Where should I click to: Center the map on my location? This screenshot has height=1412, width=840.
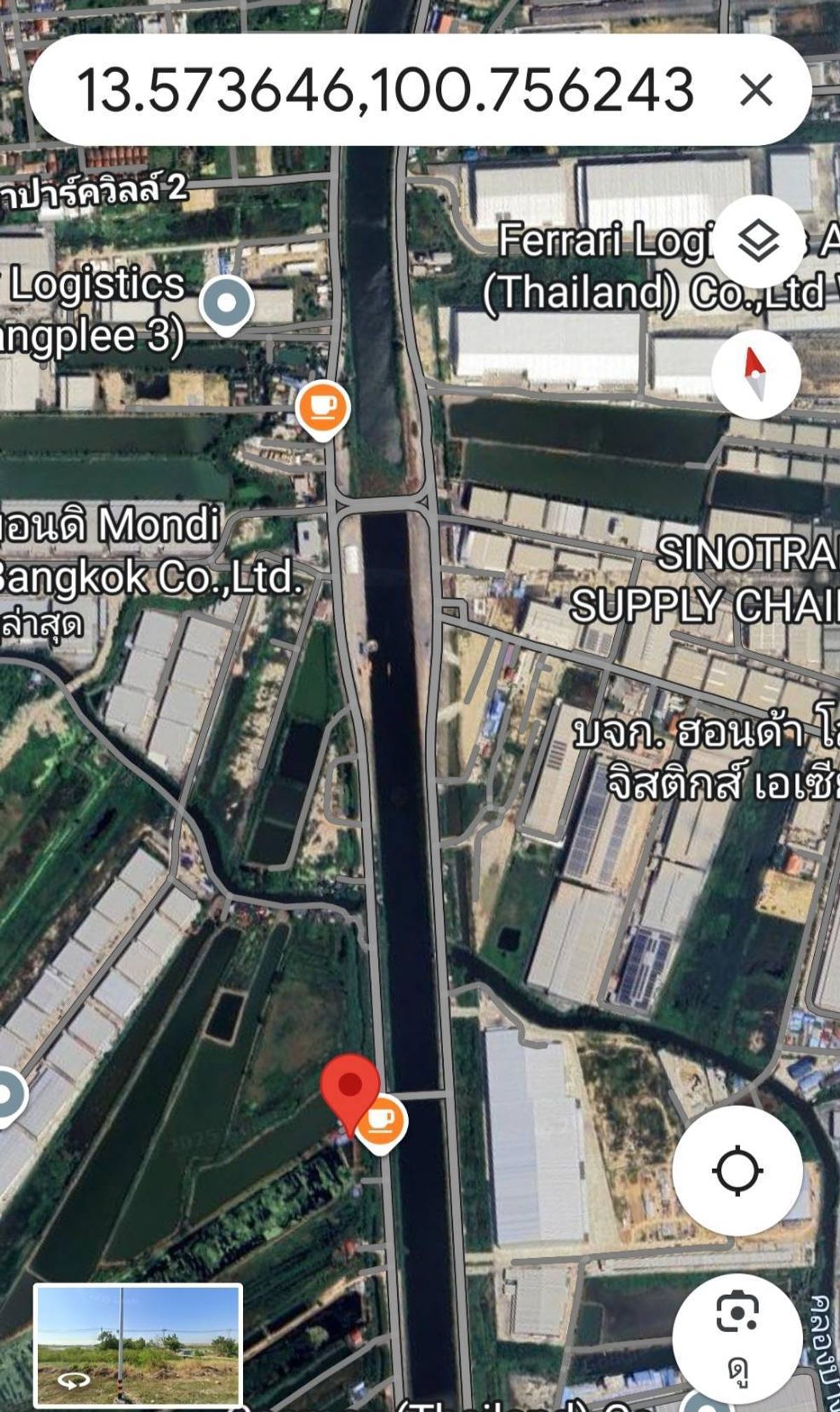(736, 1170)
